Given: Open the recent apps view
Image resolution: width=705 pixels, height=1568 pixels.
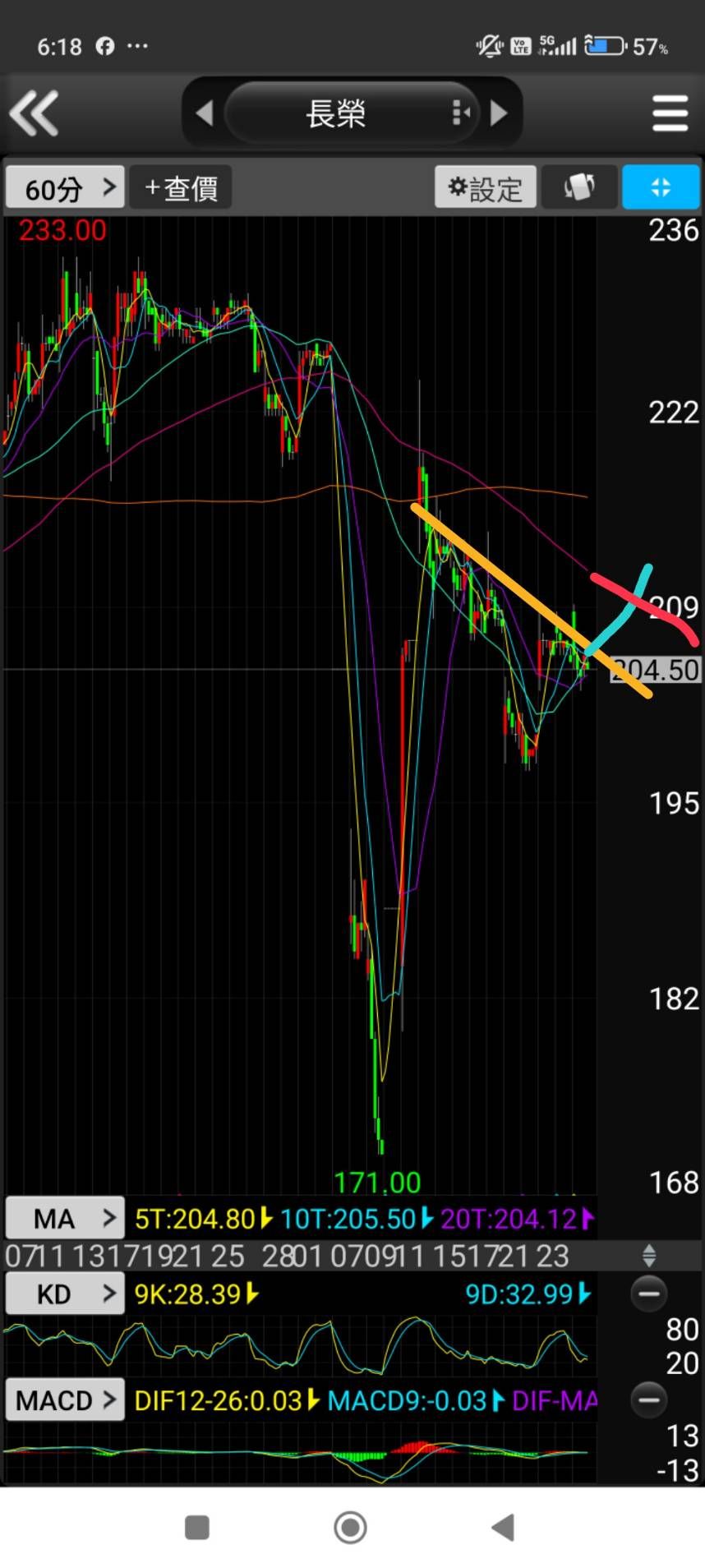Looking at the screenshot, I should coord(197,1528).
